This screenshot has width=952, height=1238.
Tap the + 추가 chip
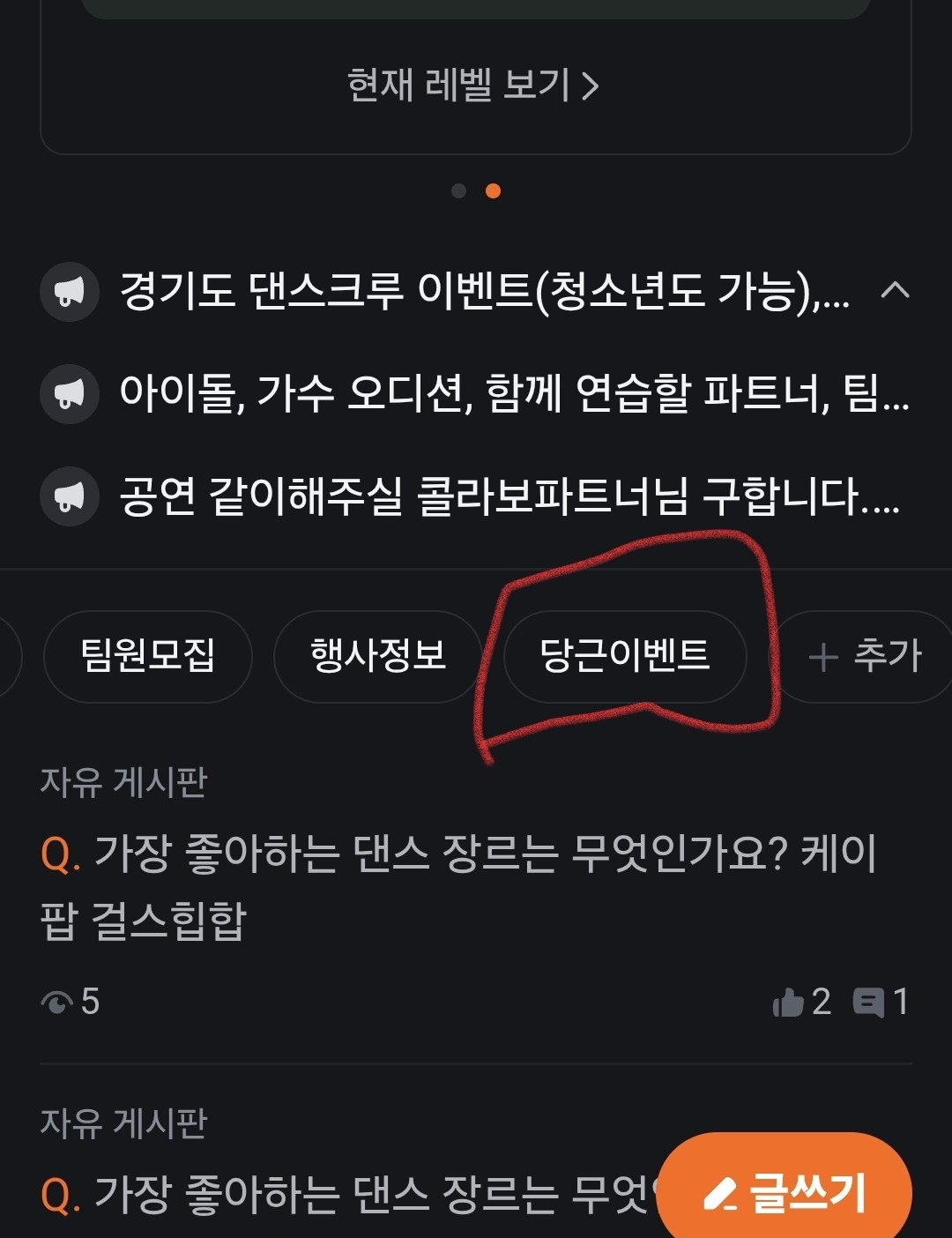[864, 656]
